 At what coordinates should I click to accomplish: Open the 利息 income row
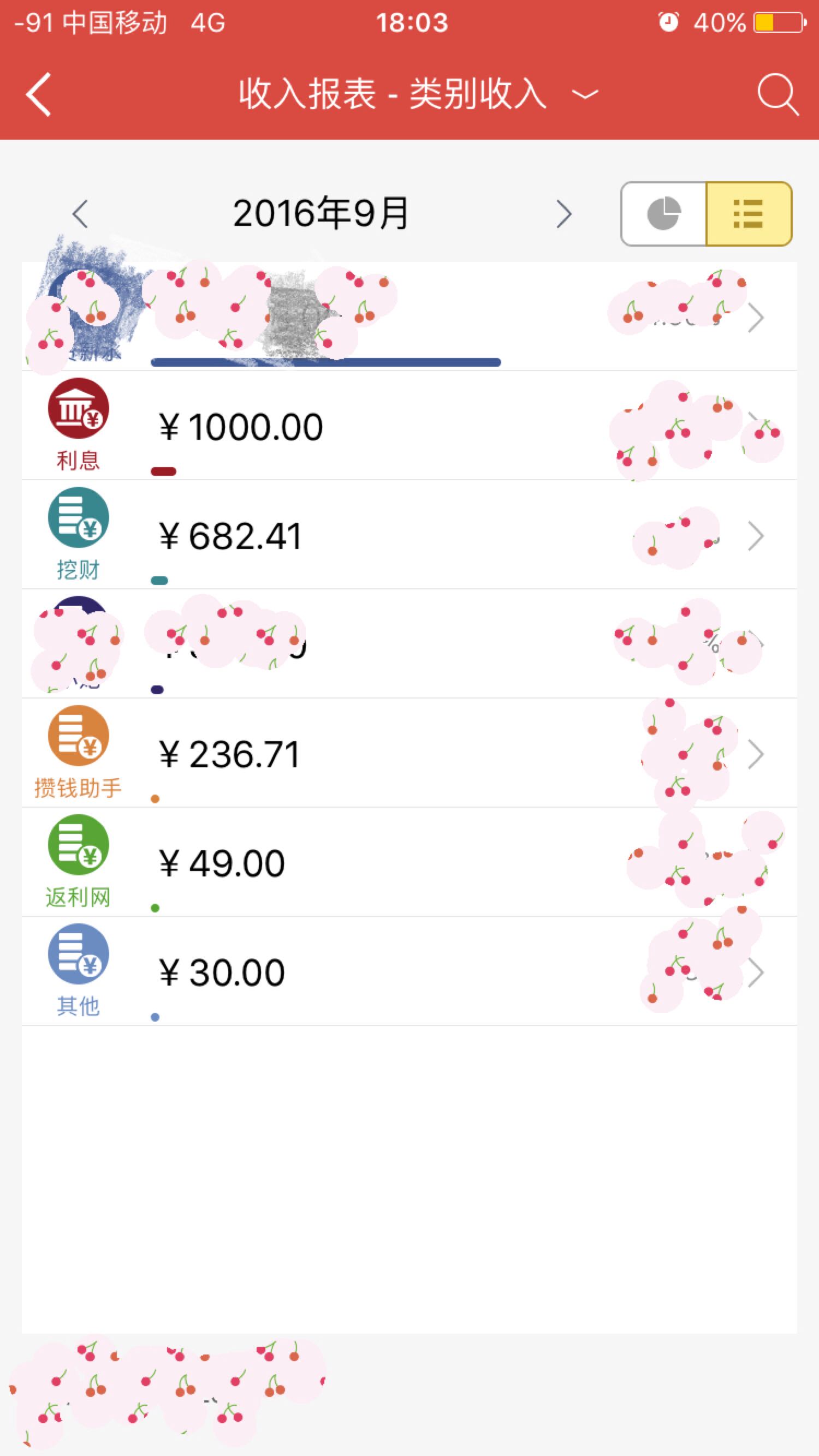coord(410,426)
